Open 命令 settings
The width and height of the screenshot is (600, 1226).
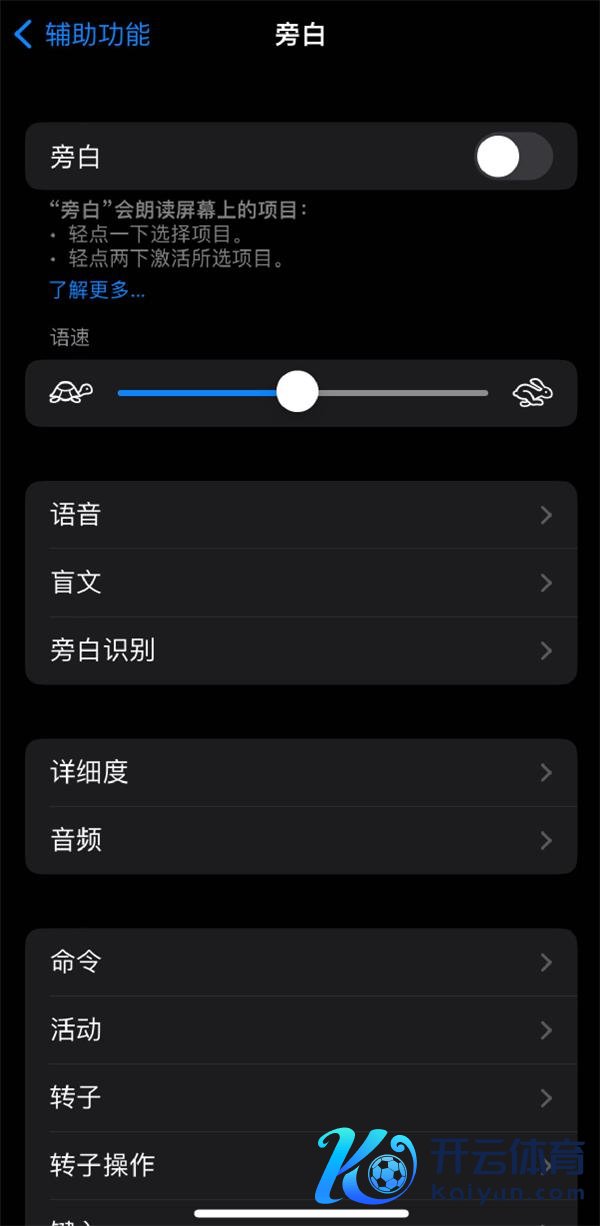[300, 962]
